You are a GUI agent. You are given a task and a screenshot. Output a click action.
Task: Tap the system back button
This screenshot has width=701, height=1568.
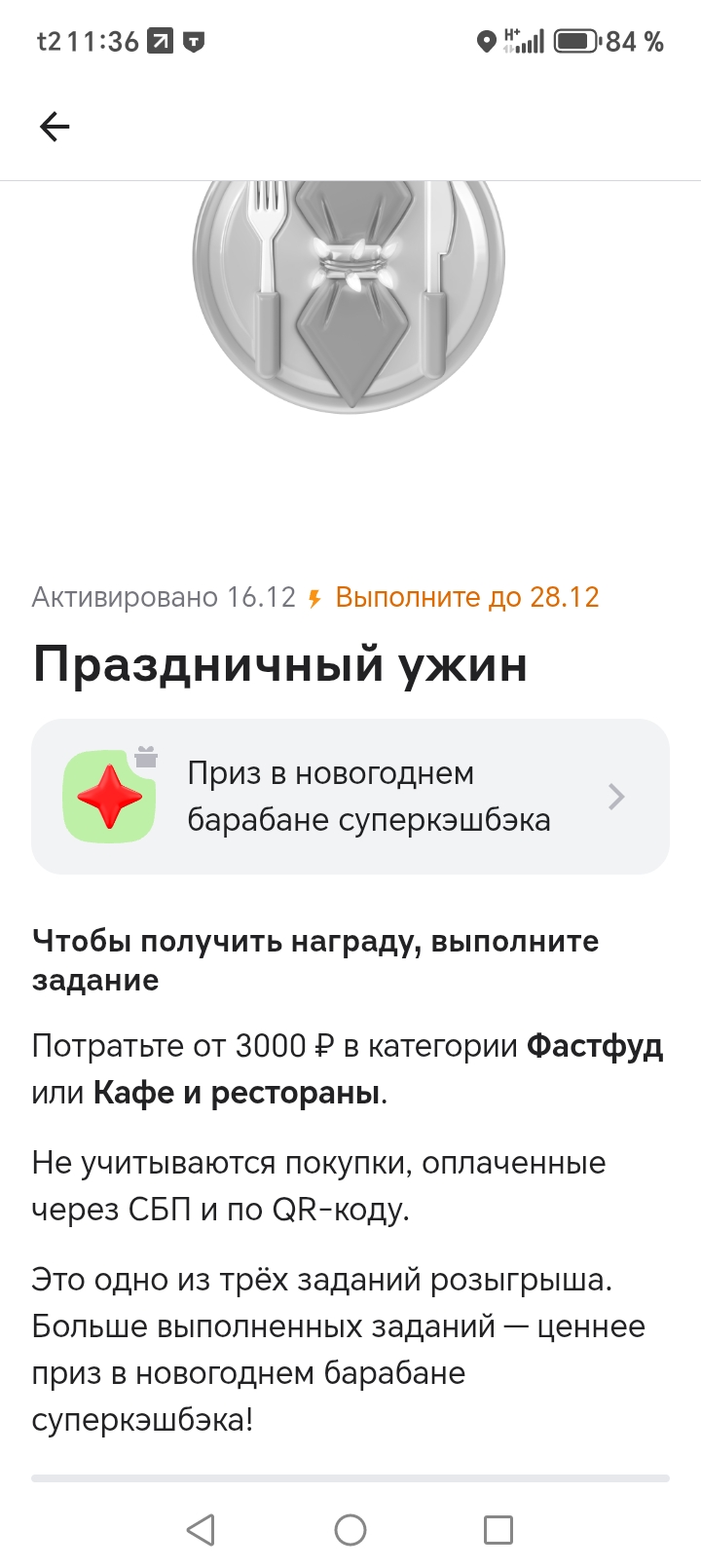[x=201, y=1530]
